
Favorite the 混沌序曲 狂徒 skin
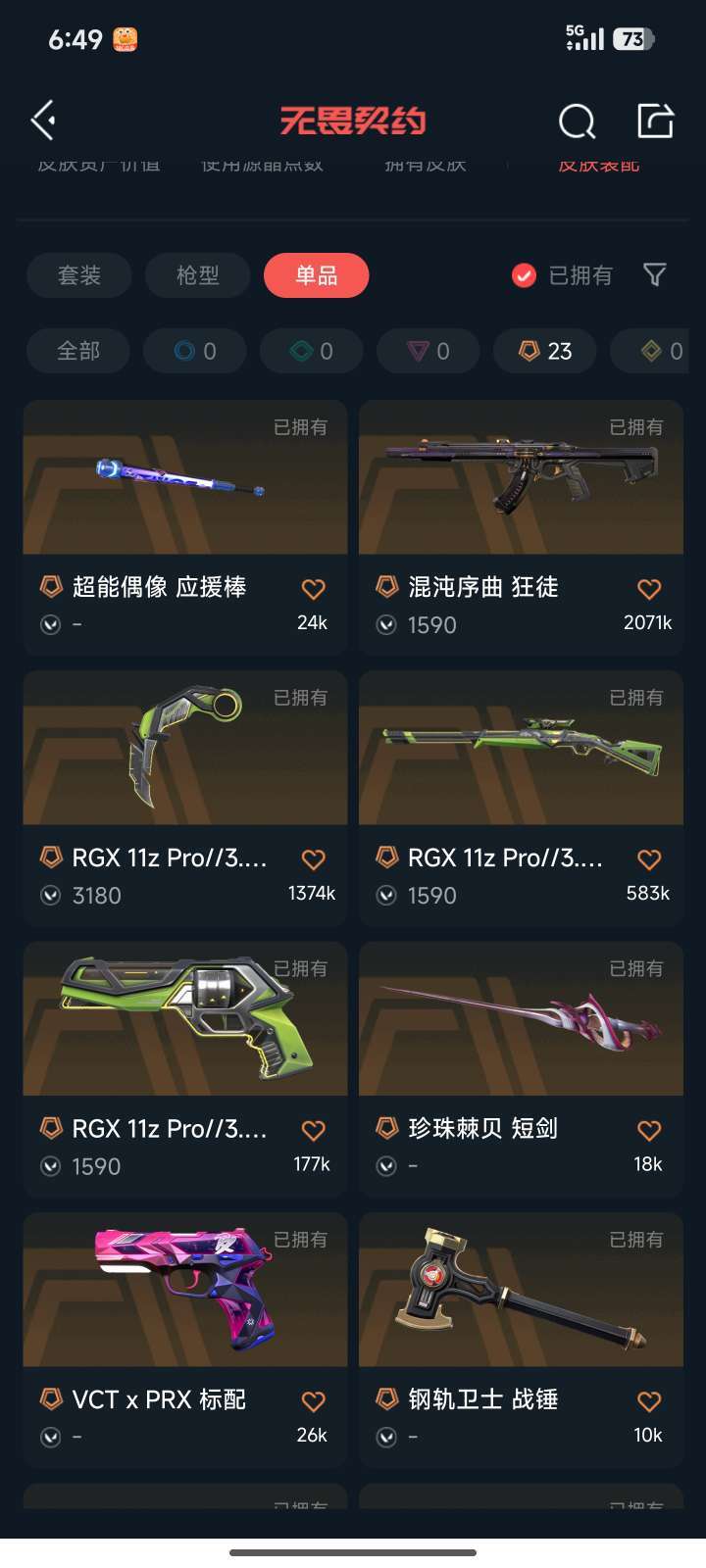(648, 588)
